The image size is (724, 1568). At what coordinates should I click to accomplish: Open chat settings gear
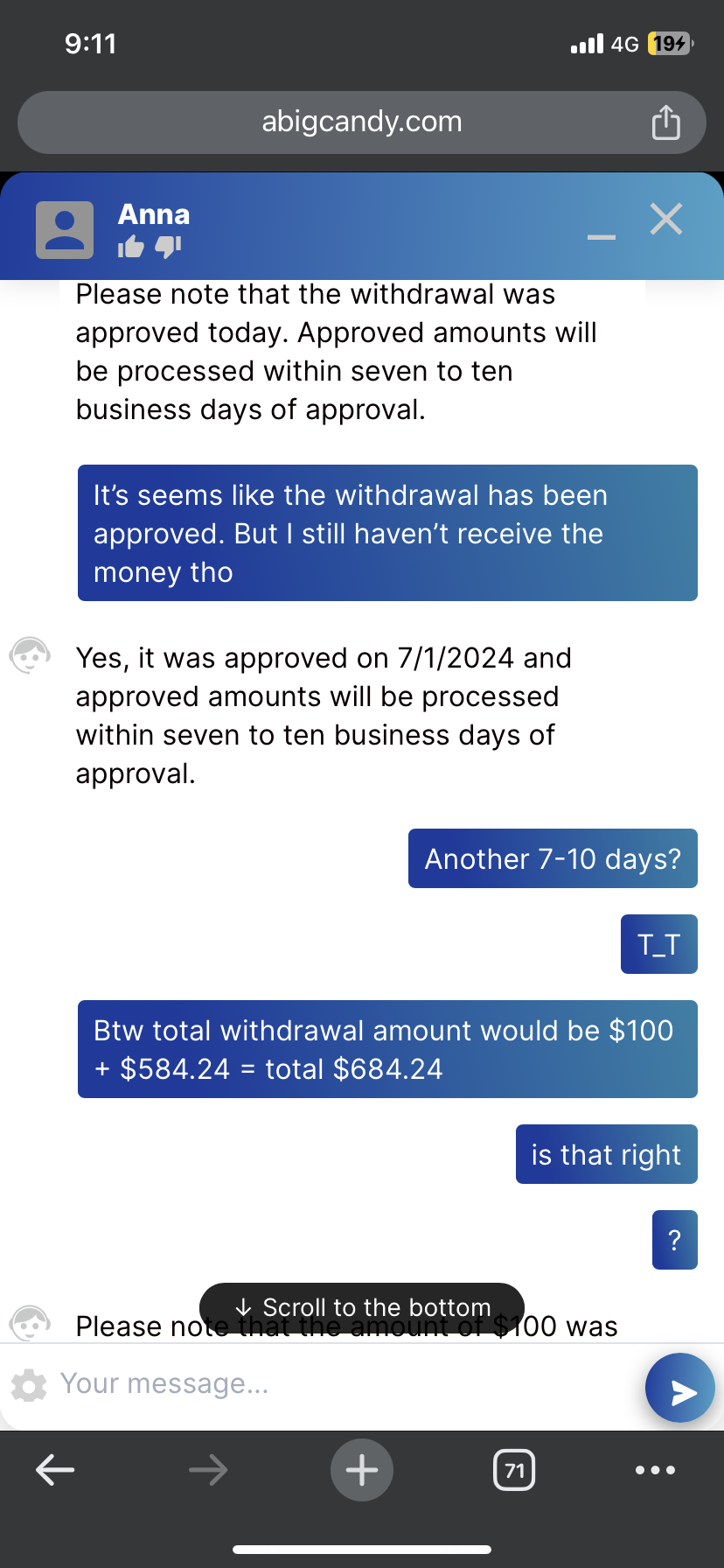click(x=29, y=1384)
